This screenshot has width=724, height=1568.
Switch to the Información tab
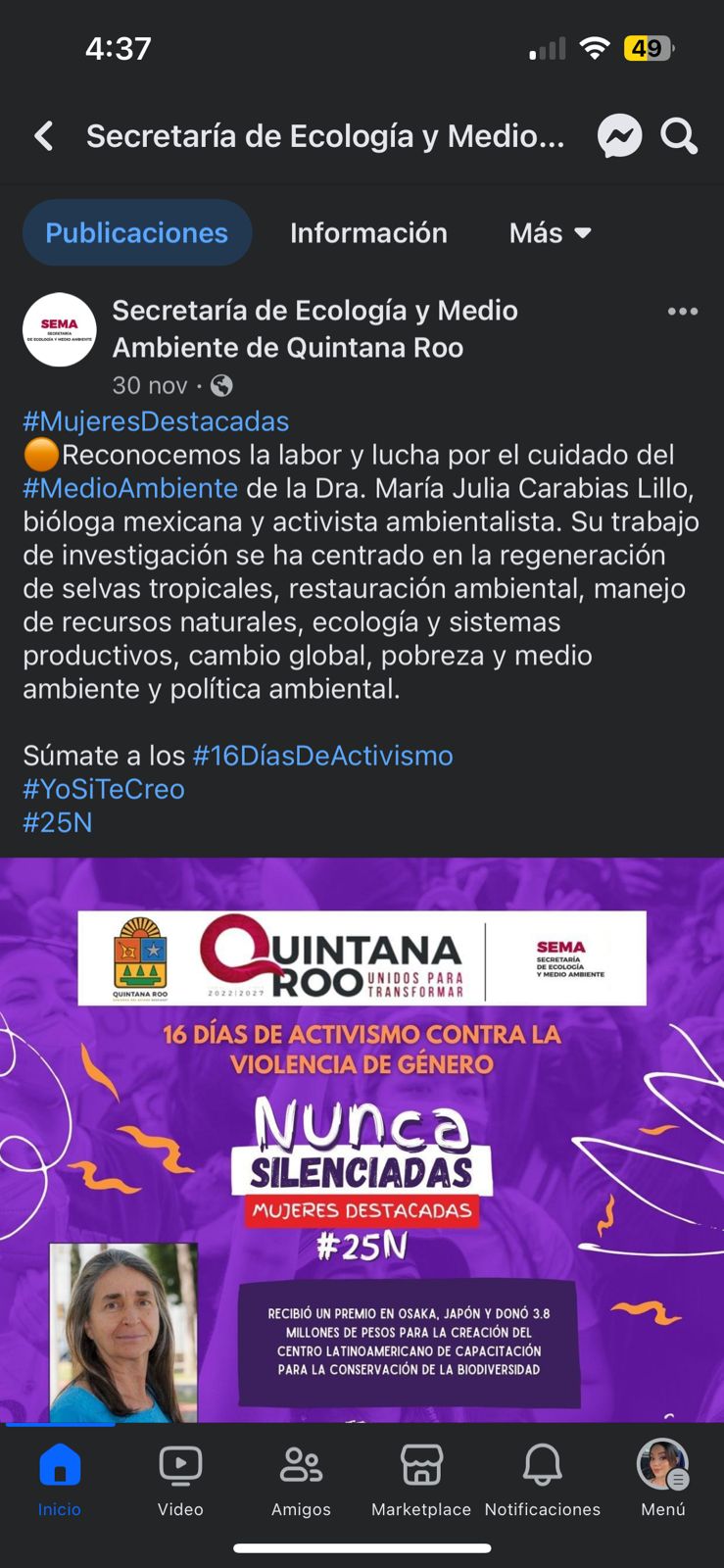pyautogui.click(x=368, y=233)
